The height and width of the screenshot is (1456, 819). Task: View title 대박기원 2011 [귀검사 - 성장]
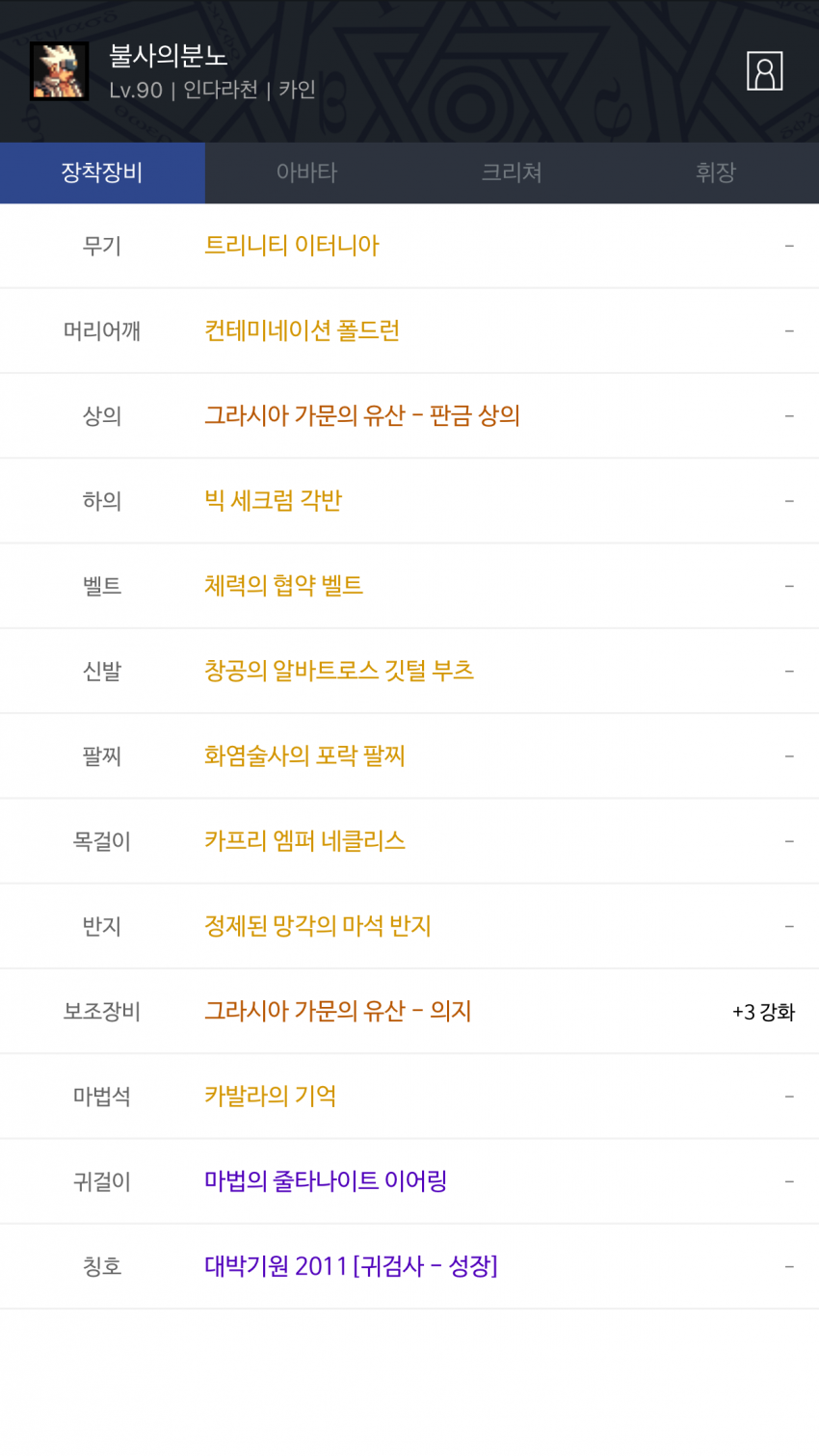click(351, 1266)
